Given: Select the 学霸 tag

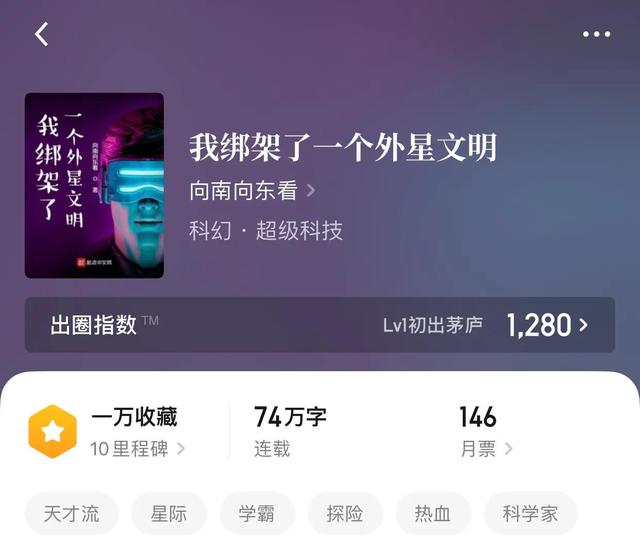Looking at the screenshot, I should pos(257,514).
